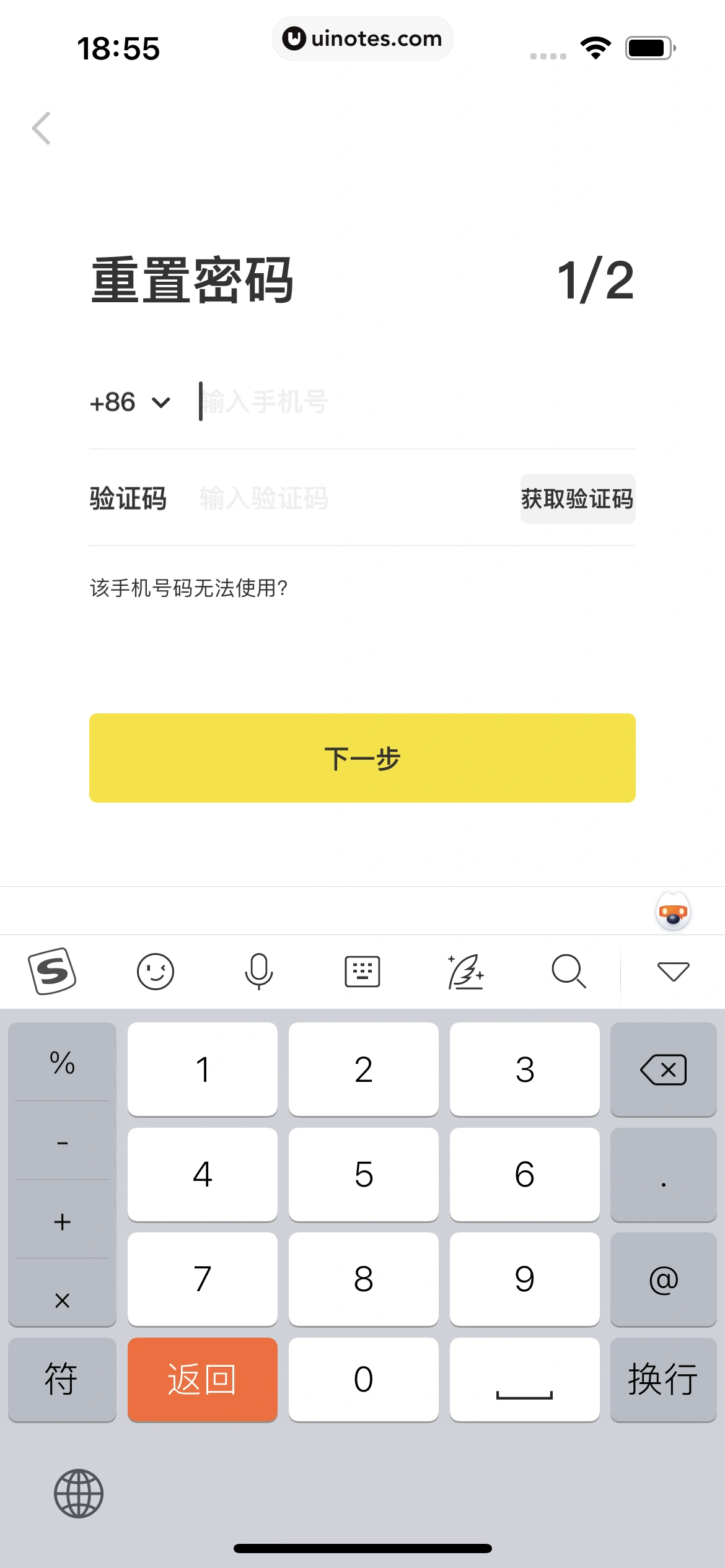This screenshot has height=1568, width=725.
Task: Hit the backspace key
Action: [x=663, y=1069]
